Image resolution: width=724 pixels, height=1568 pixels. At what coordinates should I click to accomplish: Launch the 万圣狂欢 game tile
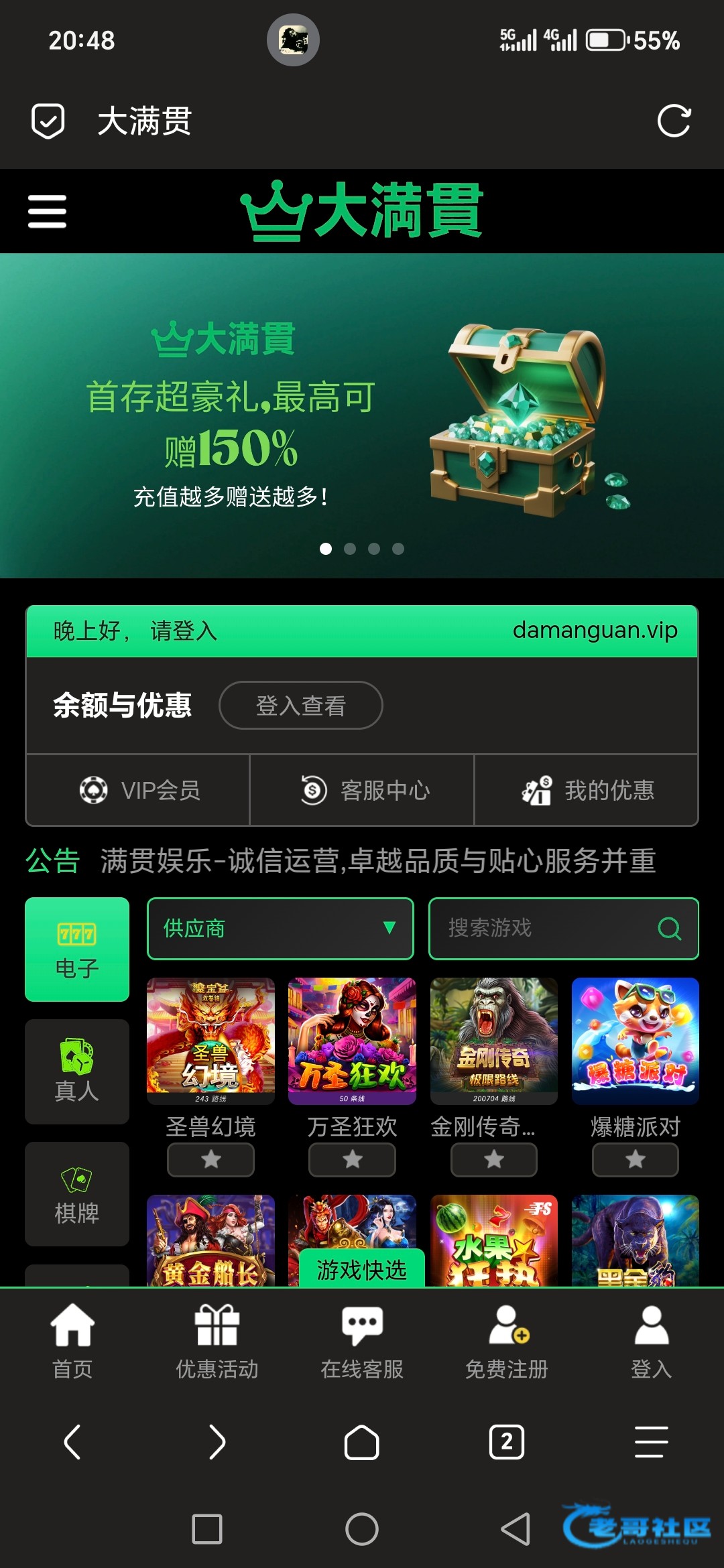(352, 1040)
